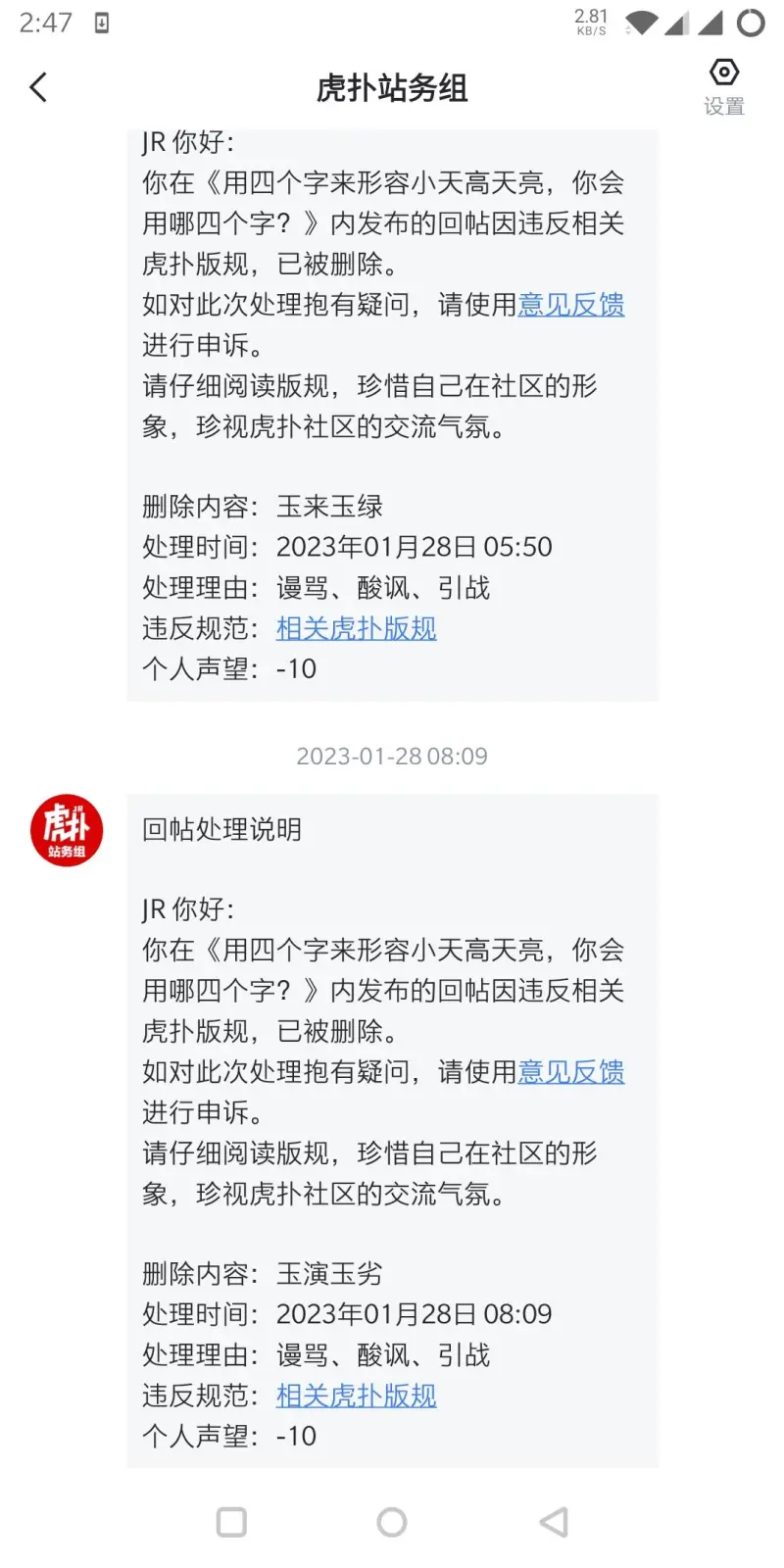Tap 虎扑站务组 avatar
Image resolution: width=784 pixels, height=1568 pixels.
67,830
